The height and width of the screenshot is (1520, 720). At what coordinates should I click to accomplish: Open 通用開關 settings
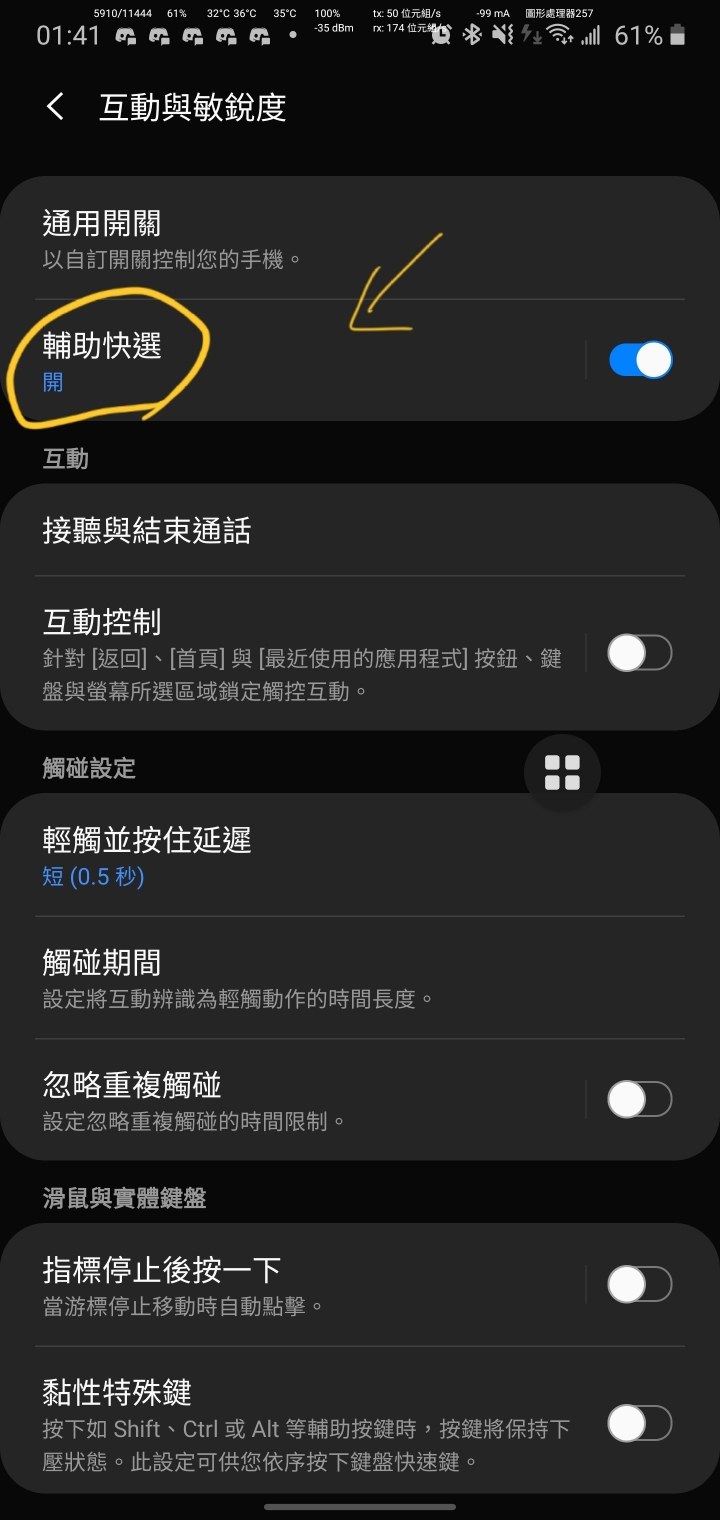[300, 240]
